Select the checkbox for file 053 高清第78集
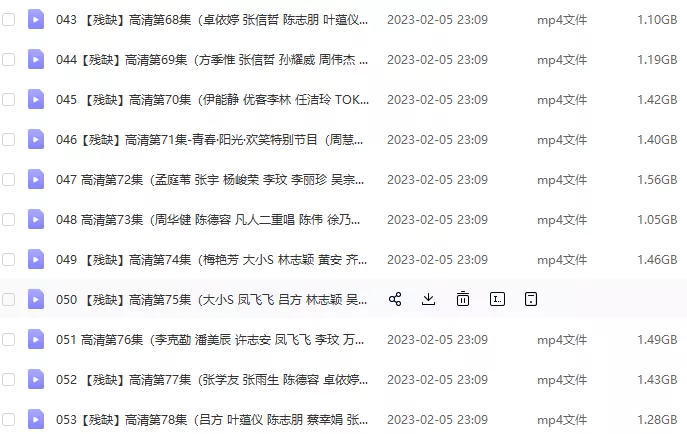This screenshot has height=434, width=687. (9, 419)
